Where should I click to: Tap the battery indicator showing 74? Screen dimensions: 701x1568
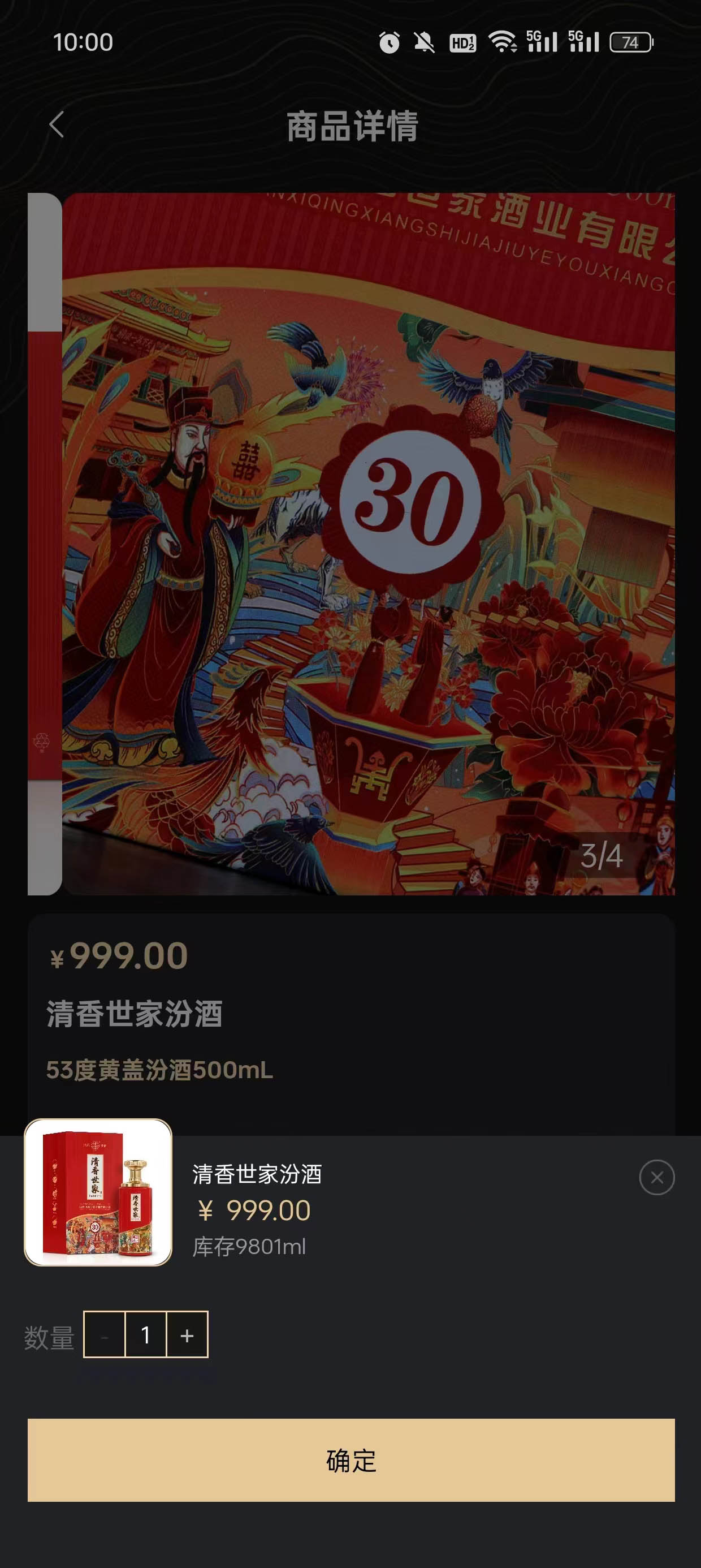pos(631,43)
